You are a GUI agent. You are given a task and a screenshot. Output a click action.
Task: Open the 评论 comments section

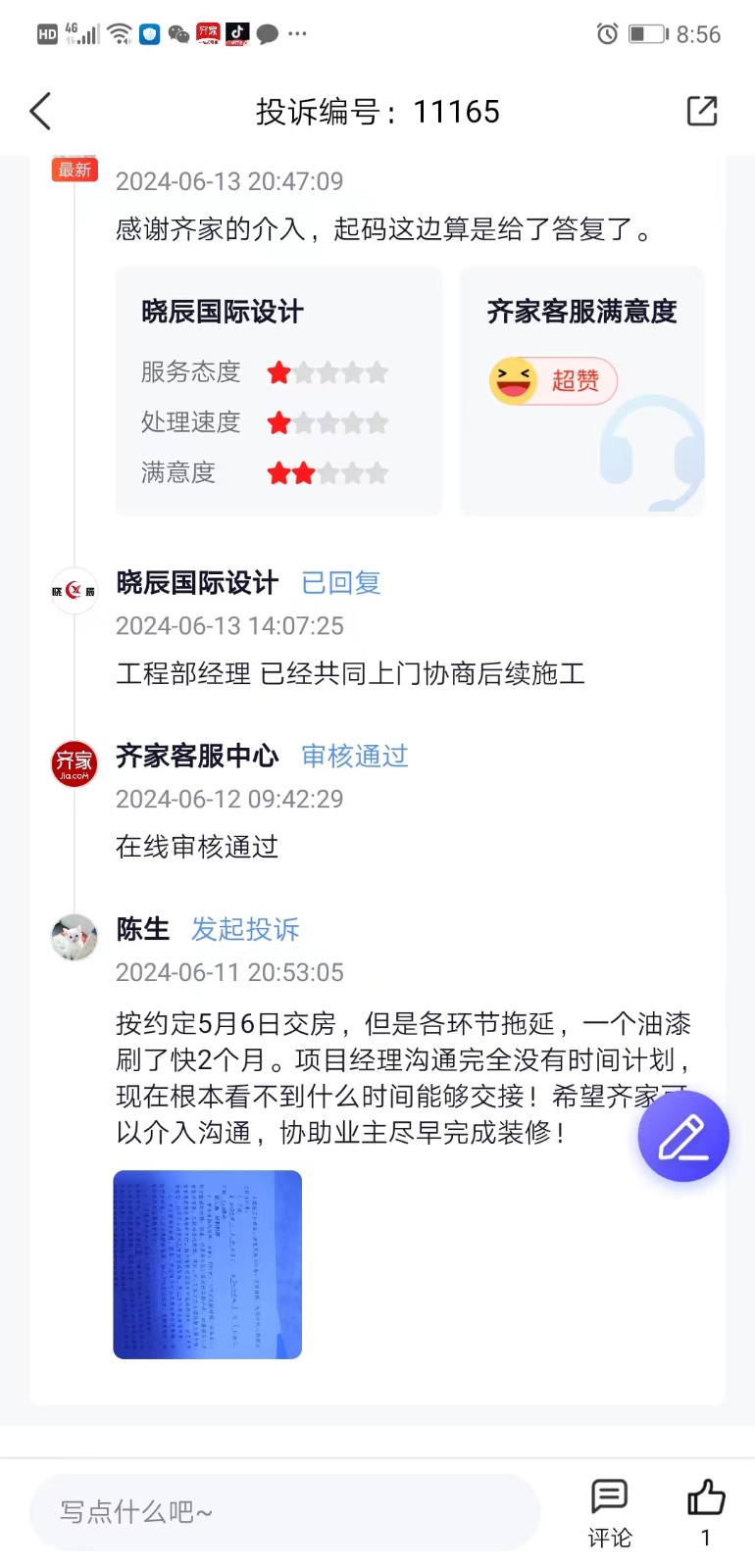point(609,1512)
